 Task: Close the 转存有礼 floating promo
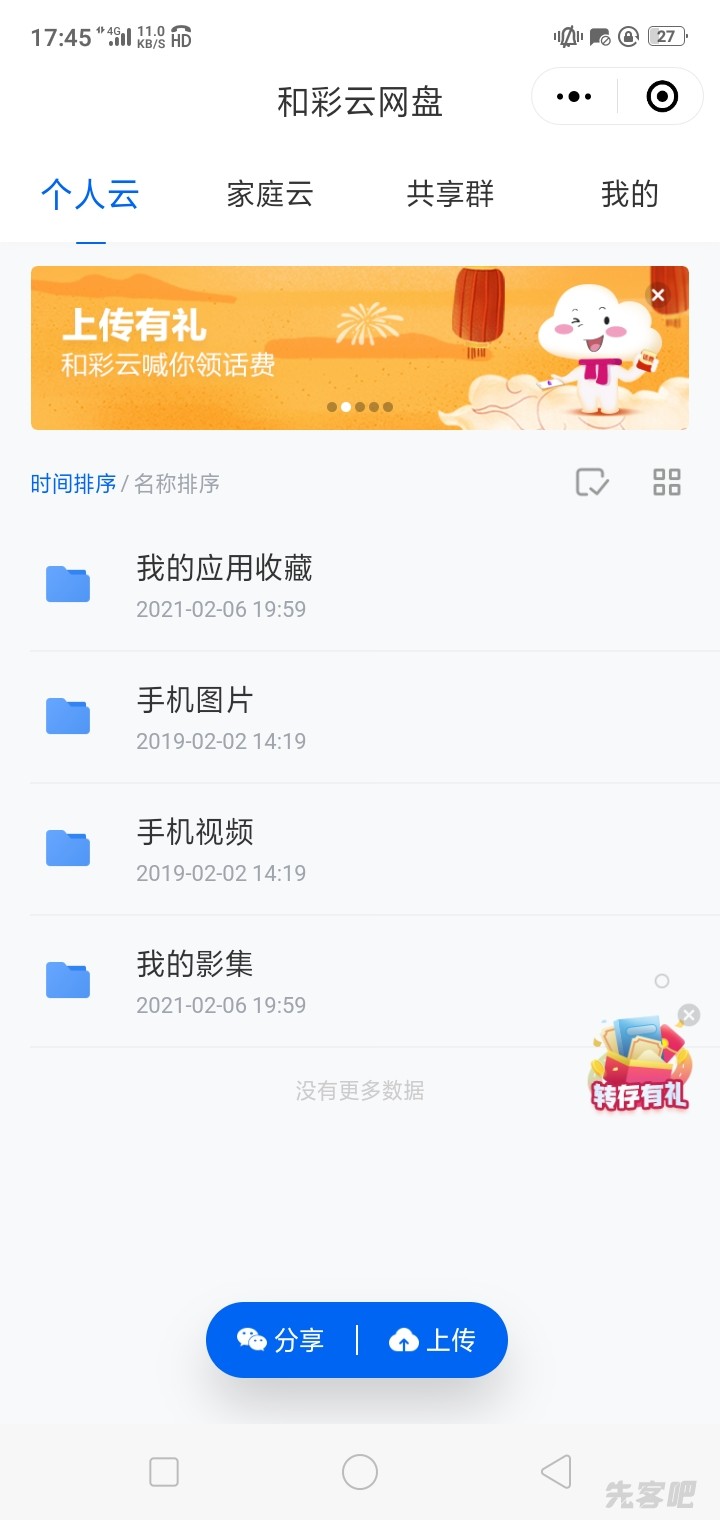coord(689,1015)
